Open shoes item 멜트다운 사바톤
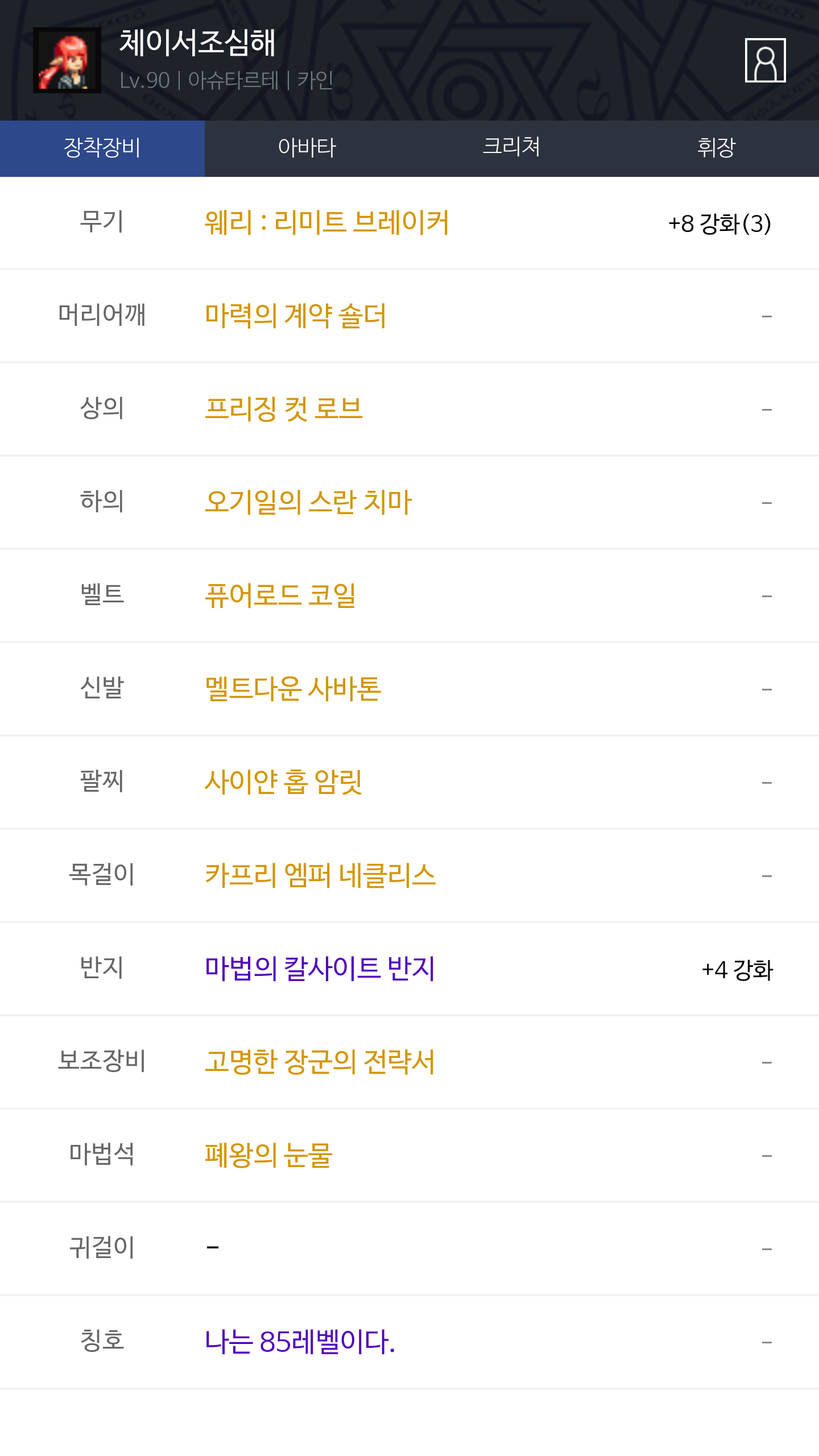Image resolution: width=819 pixels, height=1456 pixels. 293,689
